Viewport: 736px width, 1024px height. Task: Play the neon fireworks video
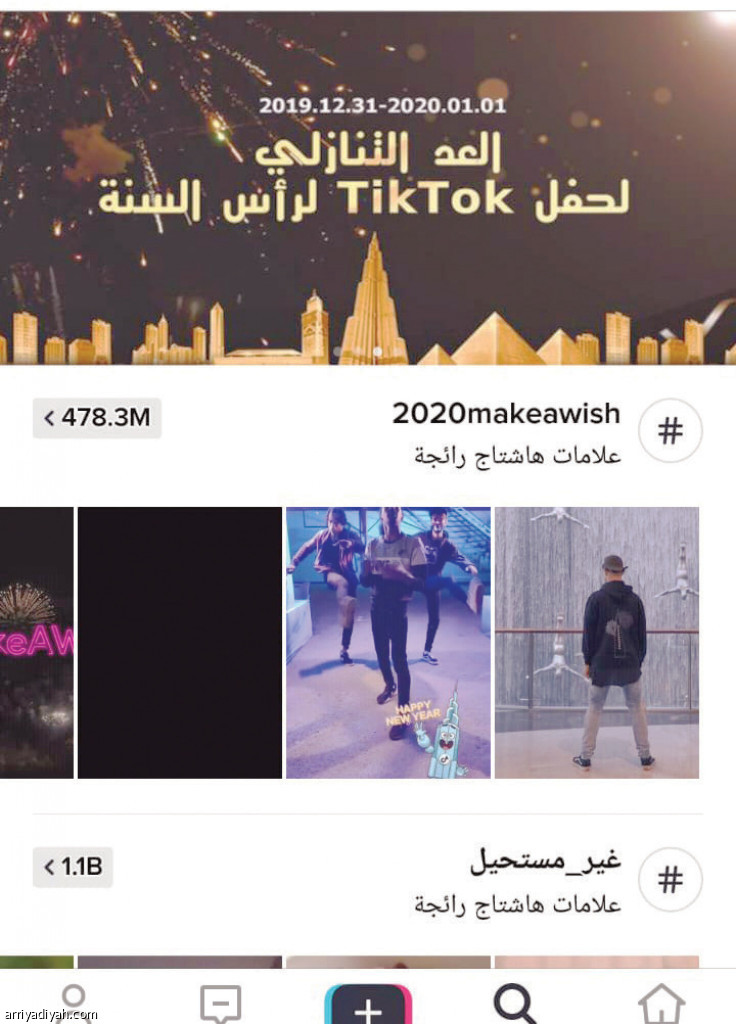(x=37, y=642)
